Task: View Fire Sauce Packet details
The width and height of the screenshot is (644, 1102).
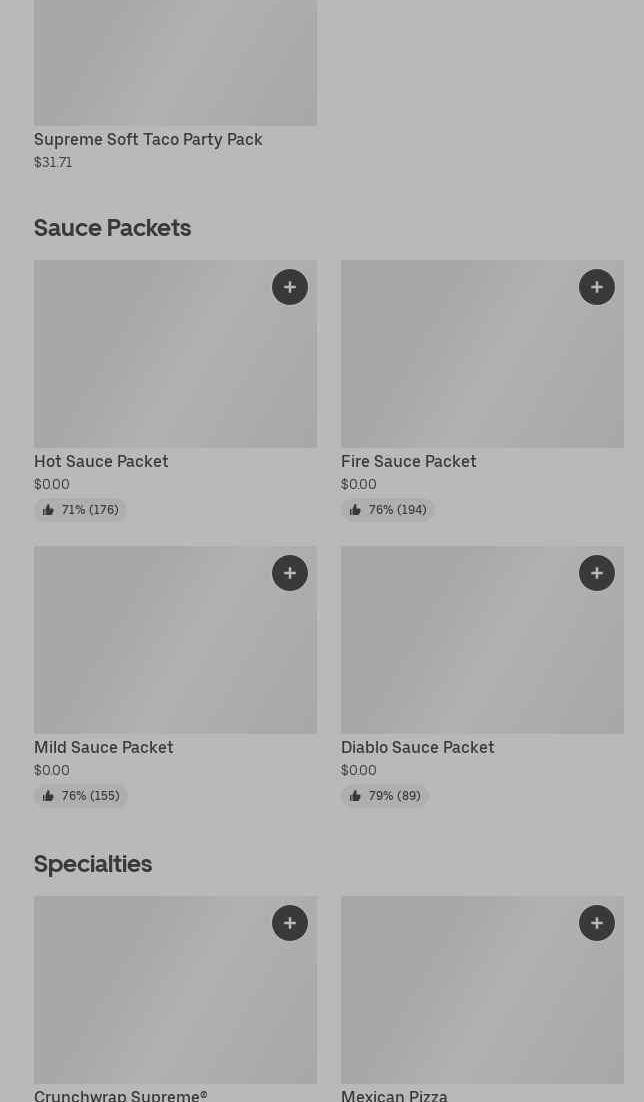Action: [408, 461]
